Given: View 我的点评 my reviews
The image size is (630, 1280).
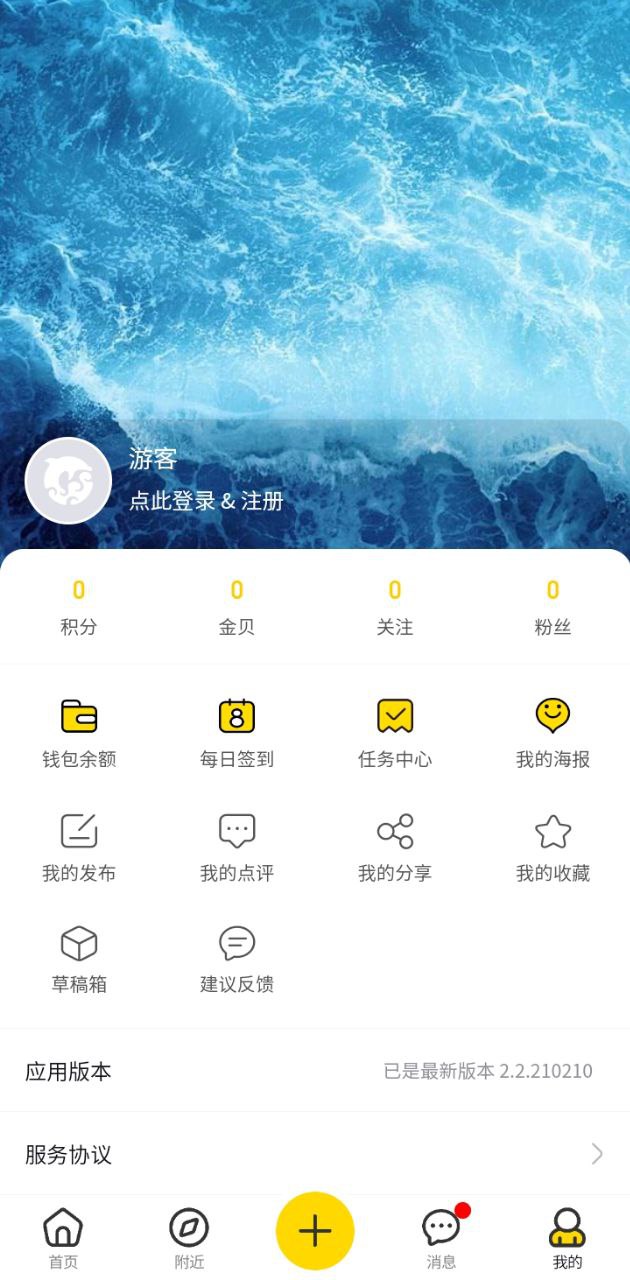Looking at the screenshot, I should click(237, 846).
